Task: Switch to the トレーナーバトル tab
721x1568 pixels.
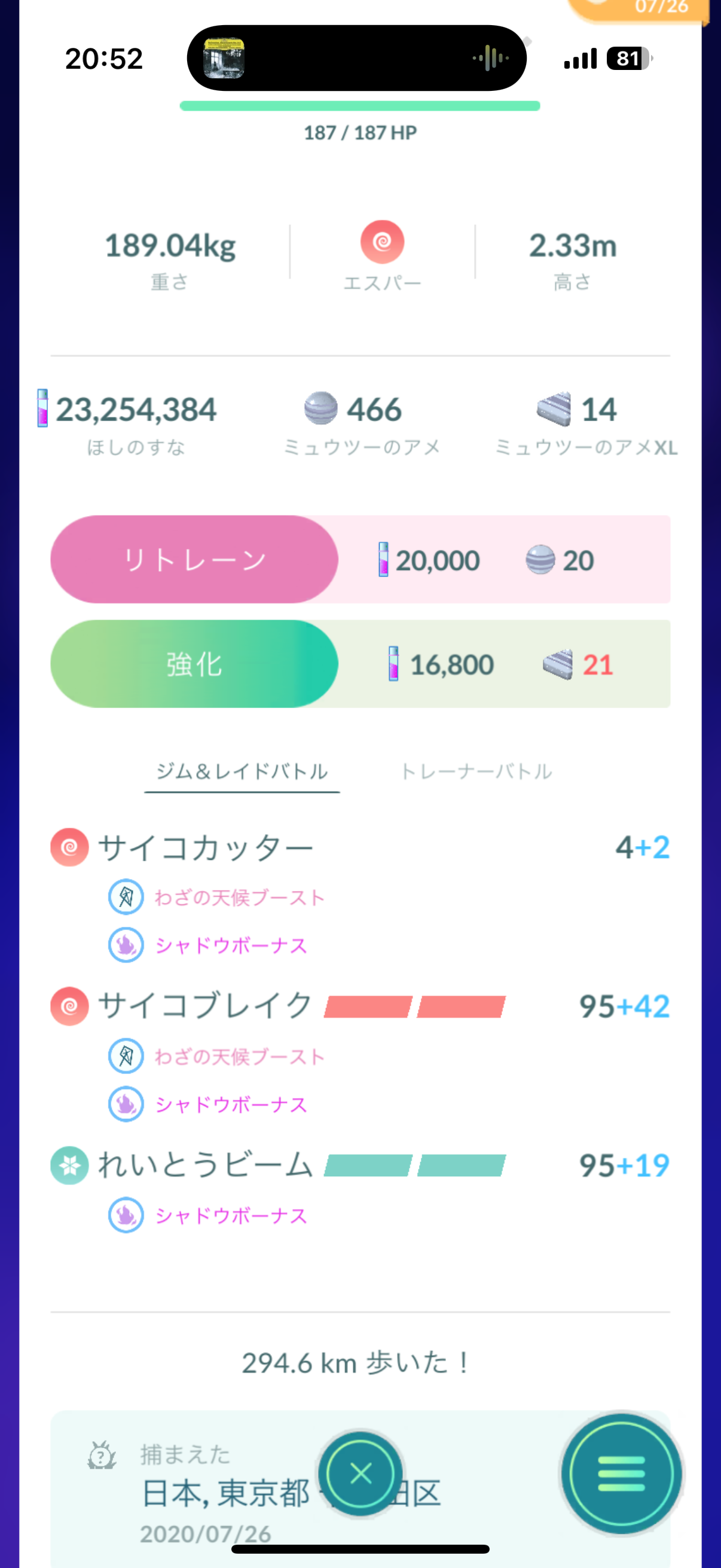Action: tap(476, 772)
